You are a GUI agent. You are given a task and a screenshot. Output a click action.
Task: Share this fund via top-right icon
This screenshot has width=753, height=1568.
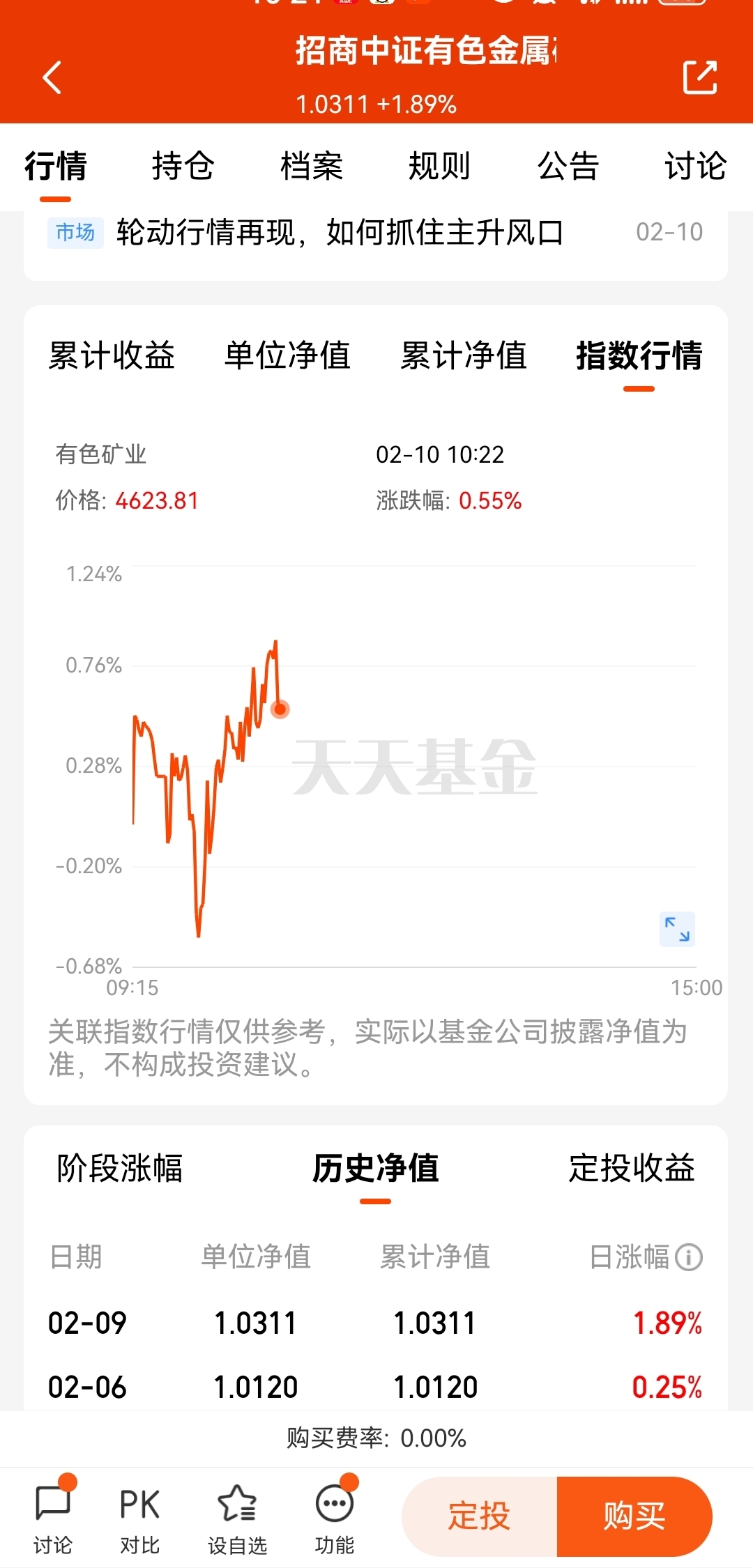tap(700, 77)
